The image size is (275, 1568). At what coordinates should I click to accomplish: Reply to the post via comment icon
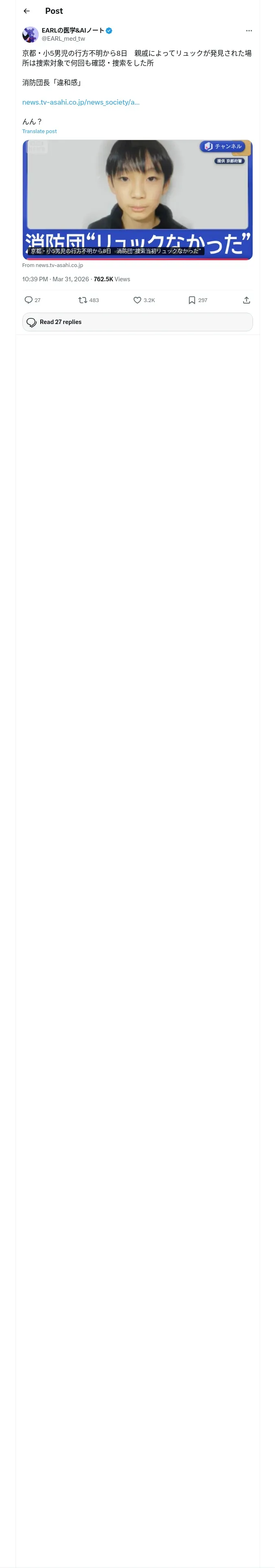click(x=29, y=300)
